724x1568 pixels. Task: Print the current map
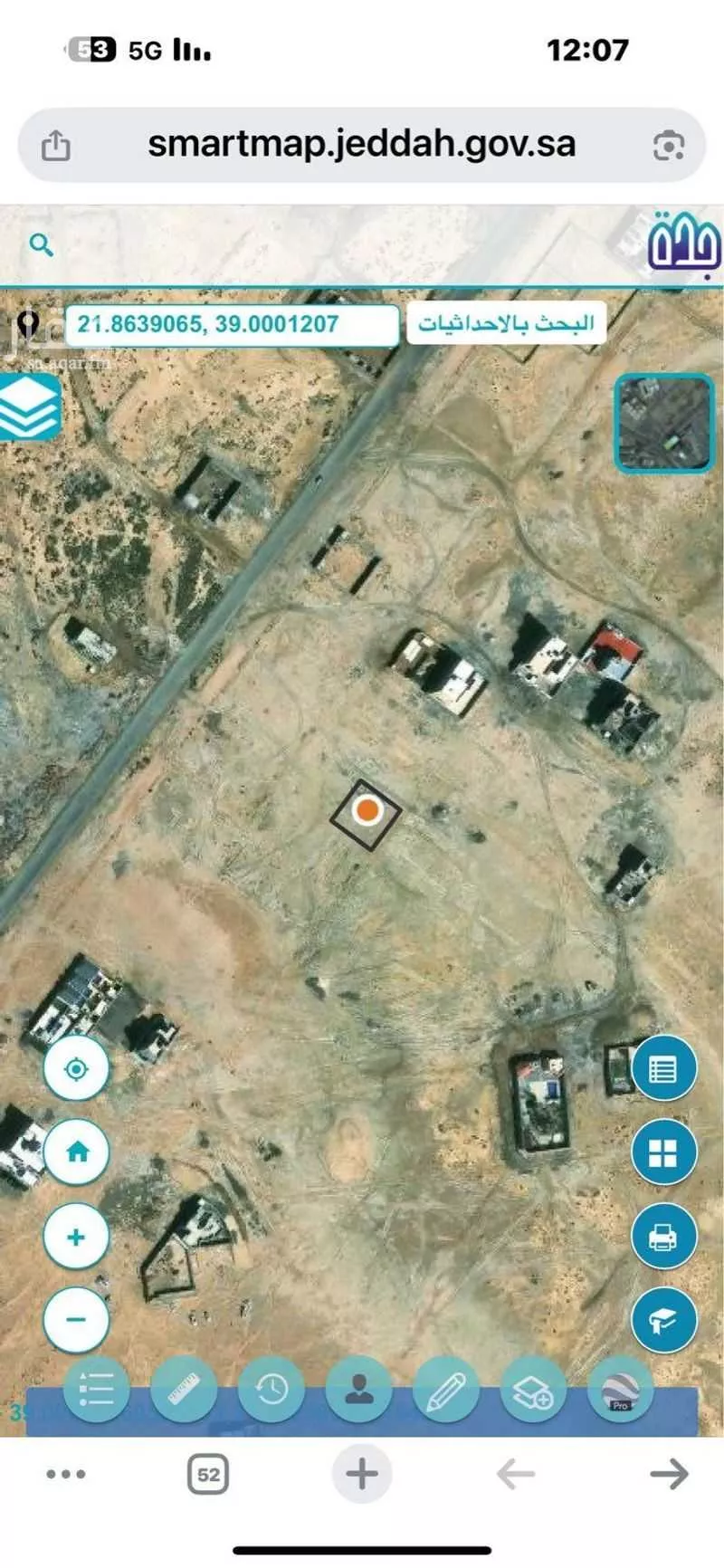pyautogui.click(x=663, y=1237)
